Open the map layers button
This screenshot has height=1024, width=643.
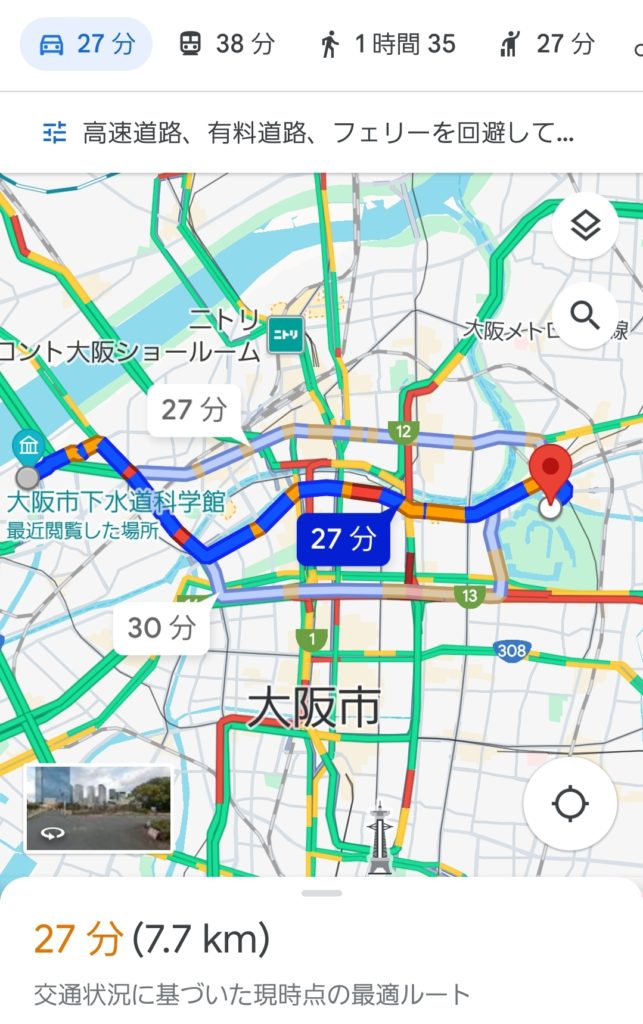point(585,226)
